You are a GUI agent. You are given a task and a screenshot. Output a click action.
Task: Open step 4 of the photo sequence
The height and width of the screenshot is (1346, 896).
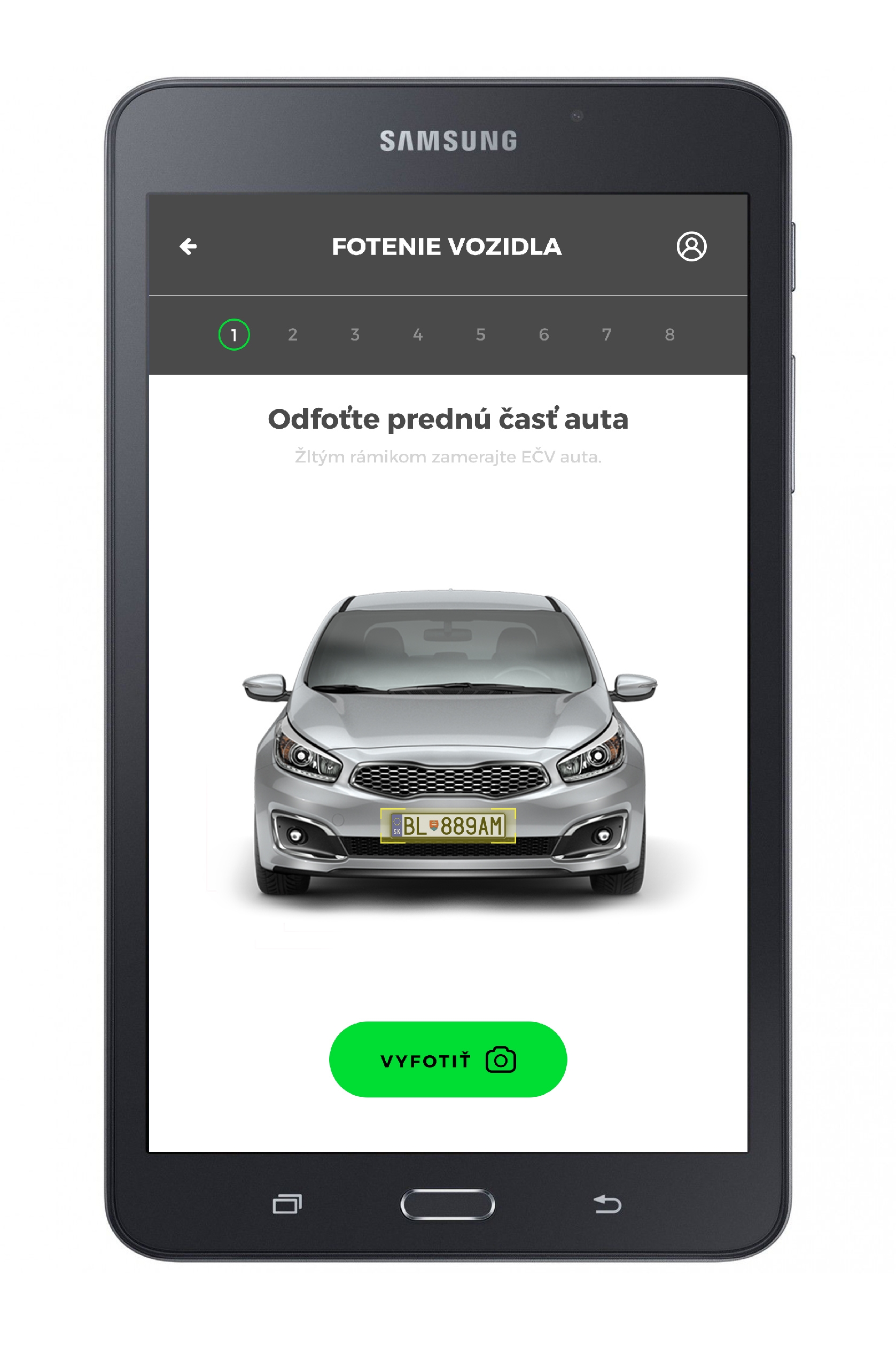[418, 334]
